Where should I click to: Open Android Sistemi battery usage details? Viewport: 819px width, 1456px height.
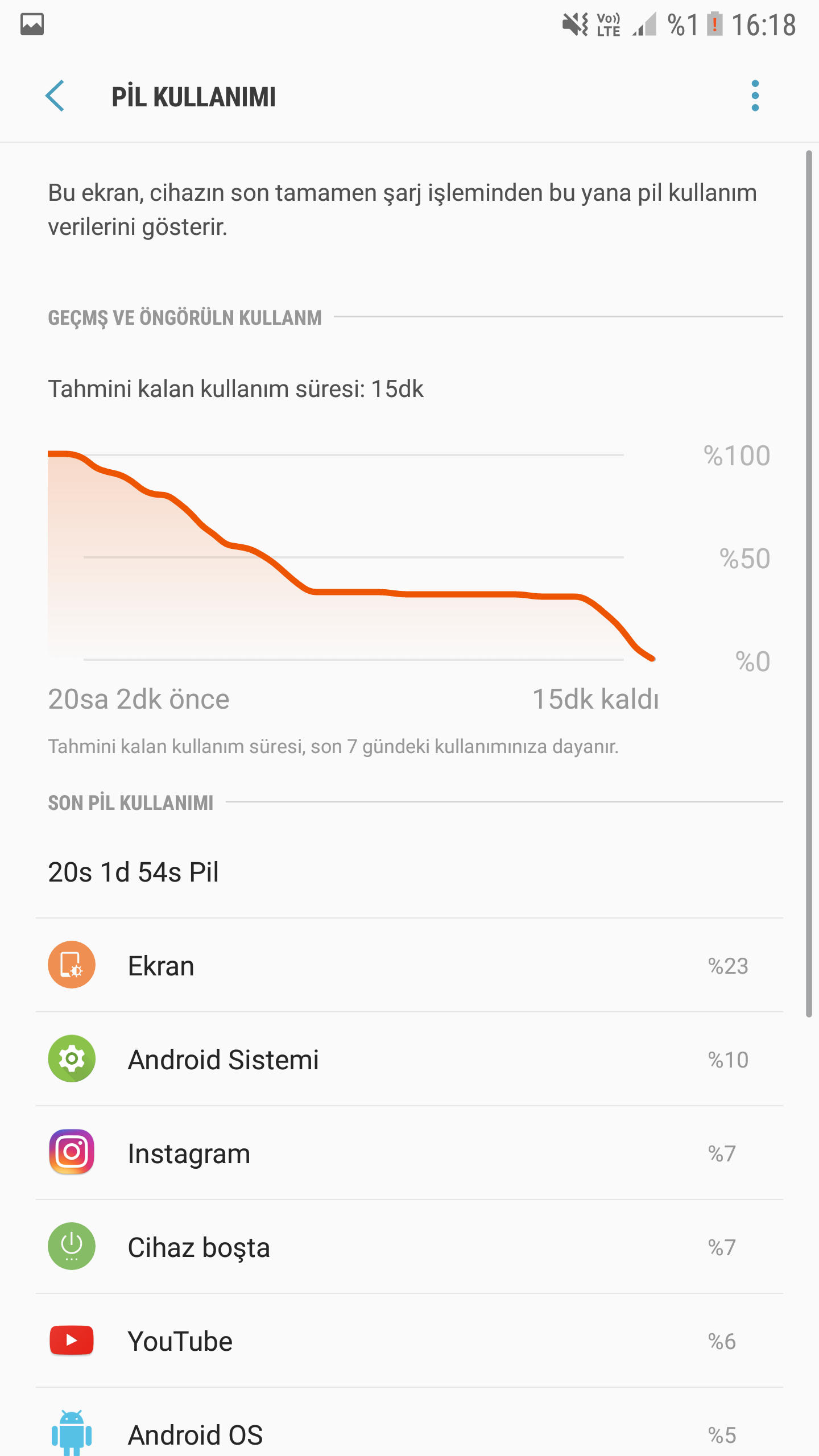(x=409, y=1059)
